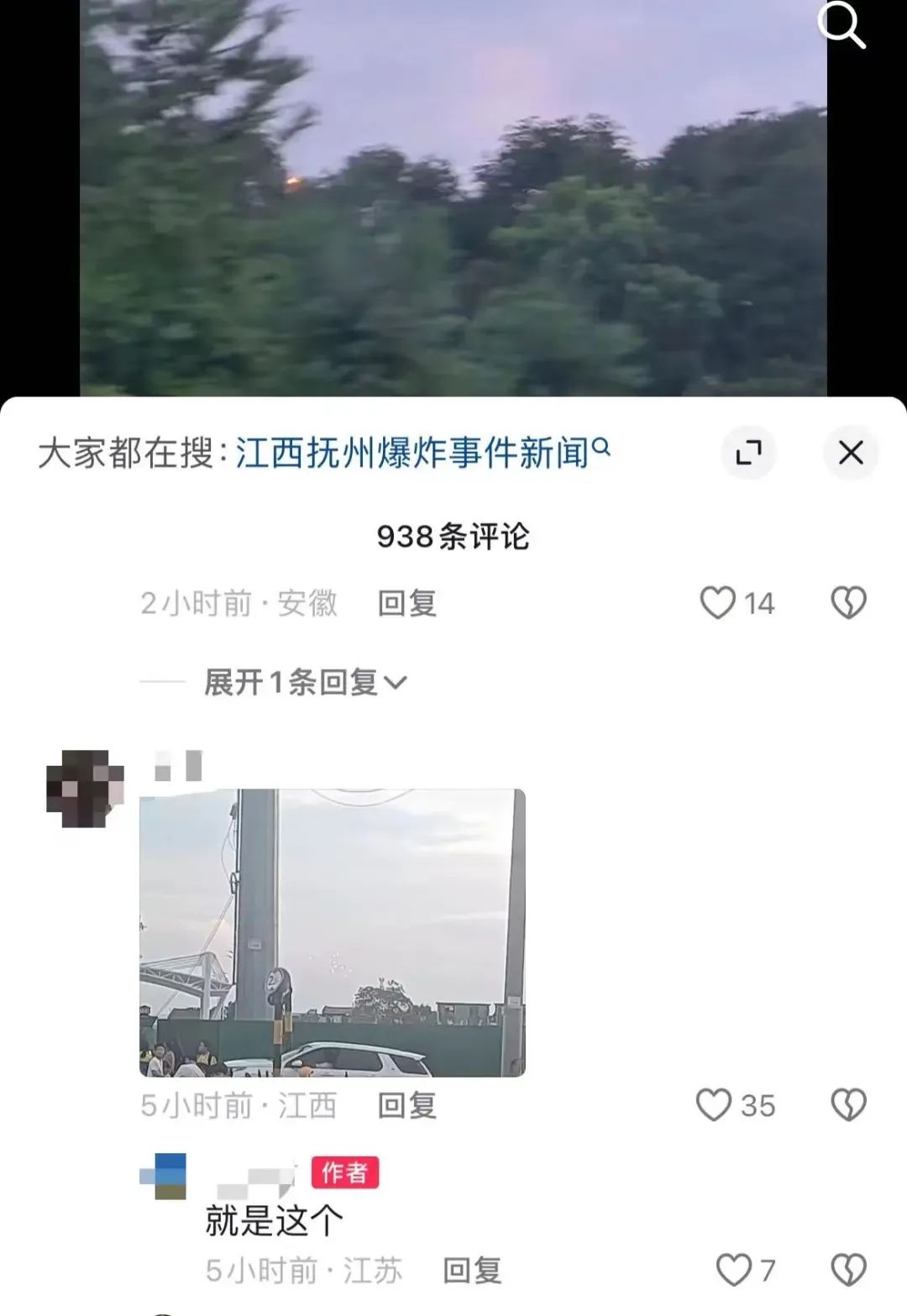Reply to the comment from 安徽
Image resolution: width=907 pixels, height=1316 pixels.
(407, 603)
